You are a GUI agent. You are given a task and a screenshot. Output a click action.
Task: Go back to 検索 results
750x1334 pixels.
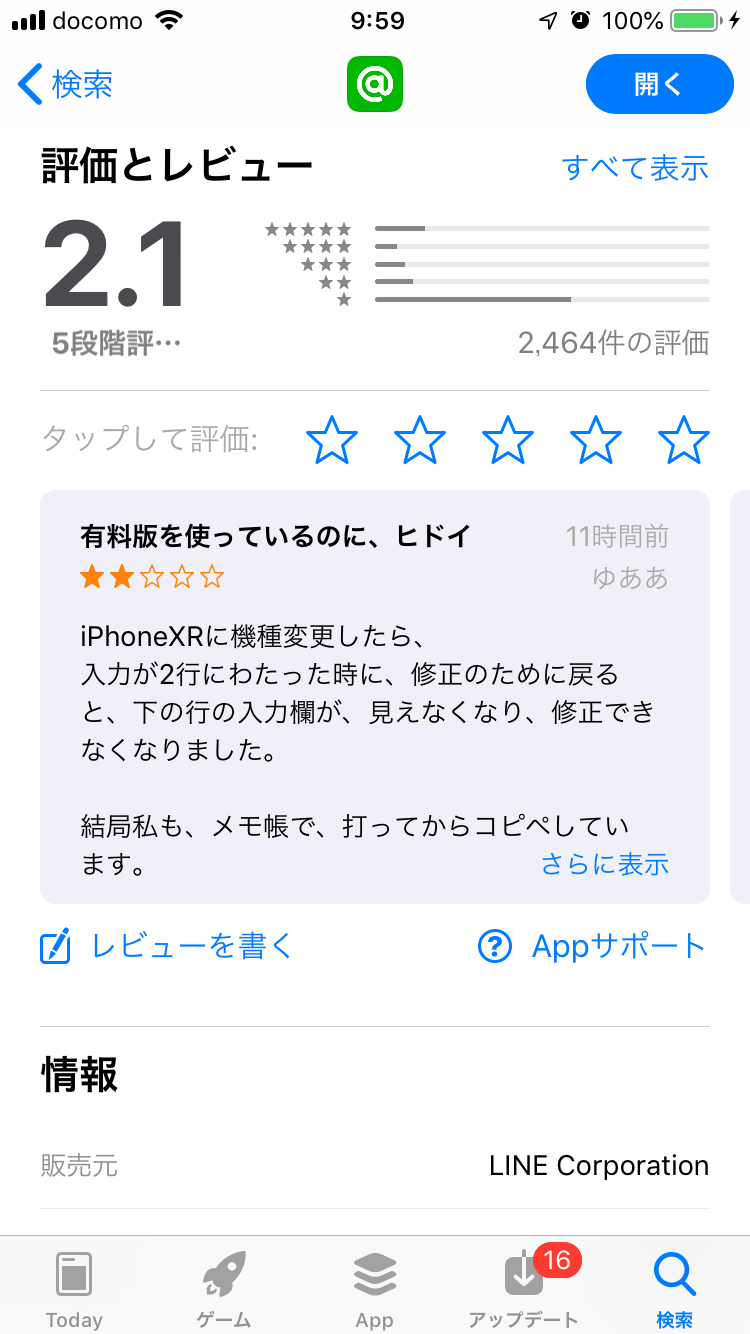(66, 85)
